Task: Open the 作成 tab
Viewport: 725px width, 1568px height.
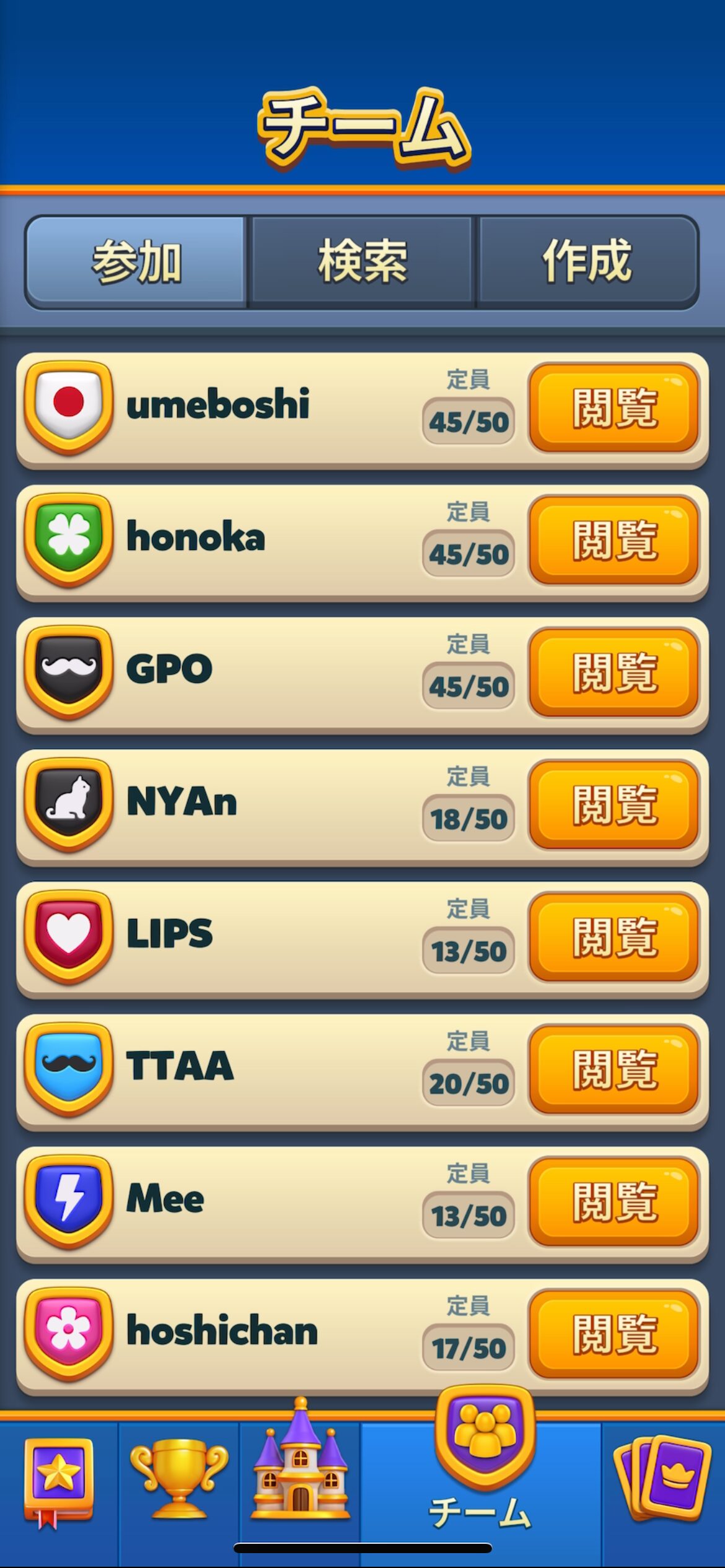Action: click(x=587, y=261)
